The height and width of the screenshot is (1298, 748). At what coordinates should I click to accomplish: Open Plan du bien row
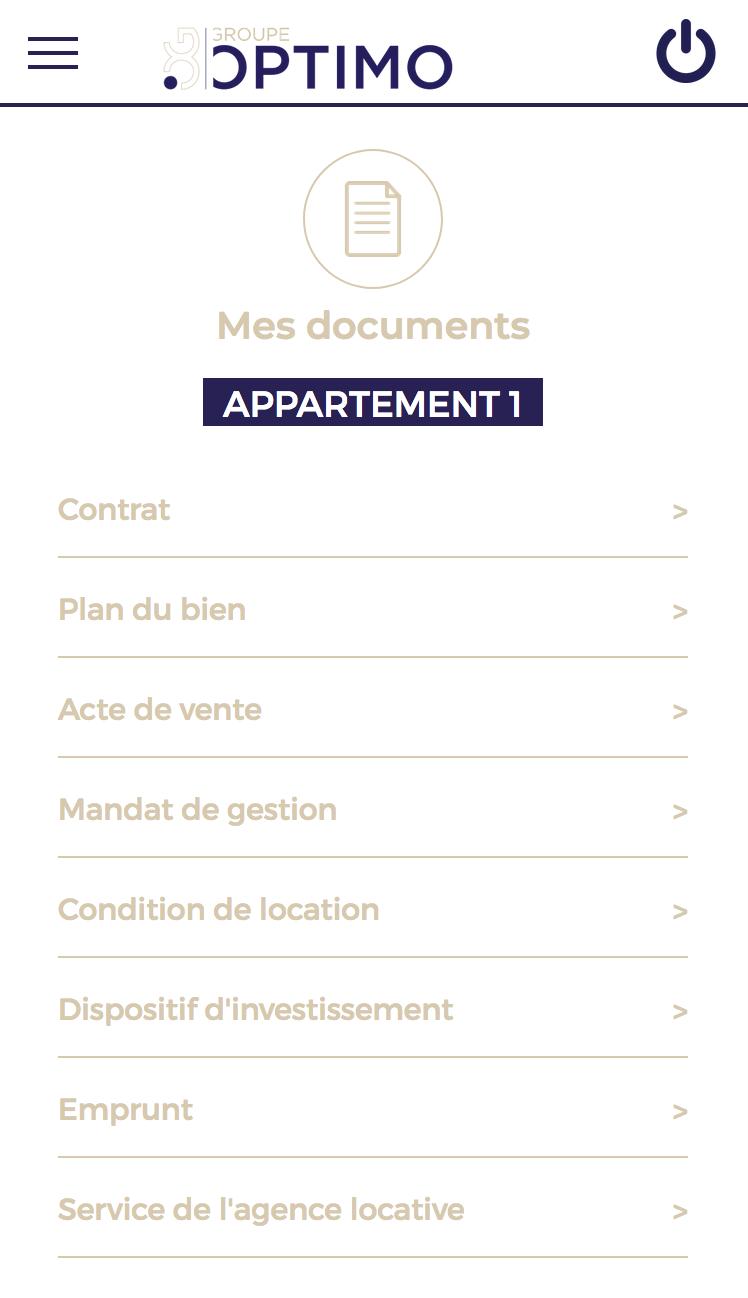click(x=372, y=611)
